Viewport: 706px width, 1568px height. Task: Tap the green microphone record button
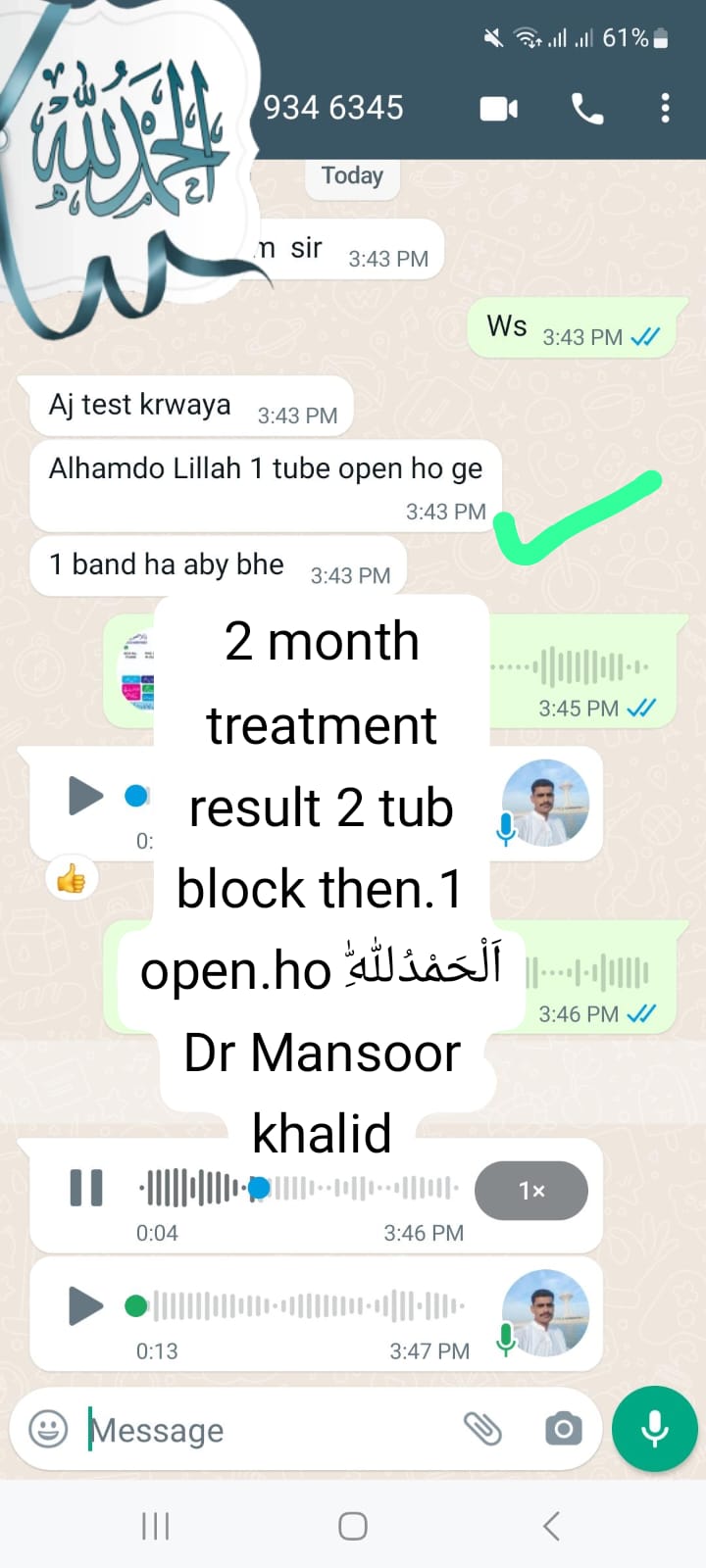coord(654,1429)
